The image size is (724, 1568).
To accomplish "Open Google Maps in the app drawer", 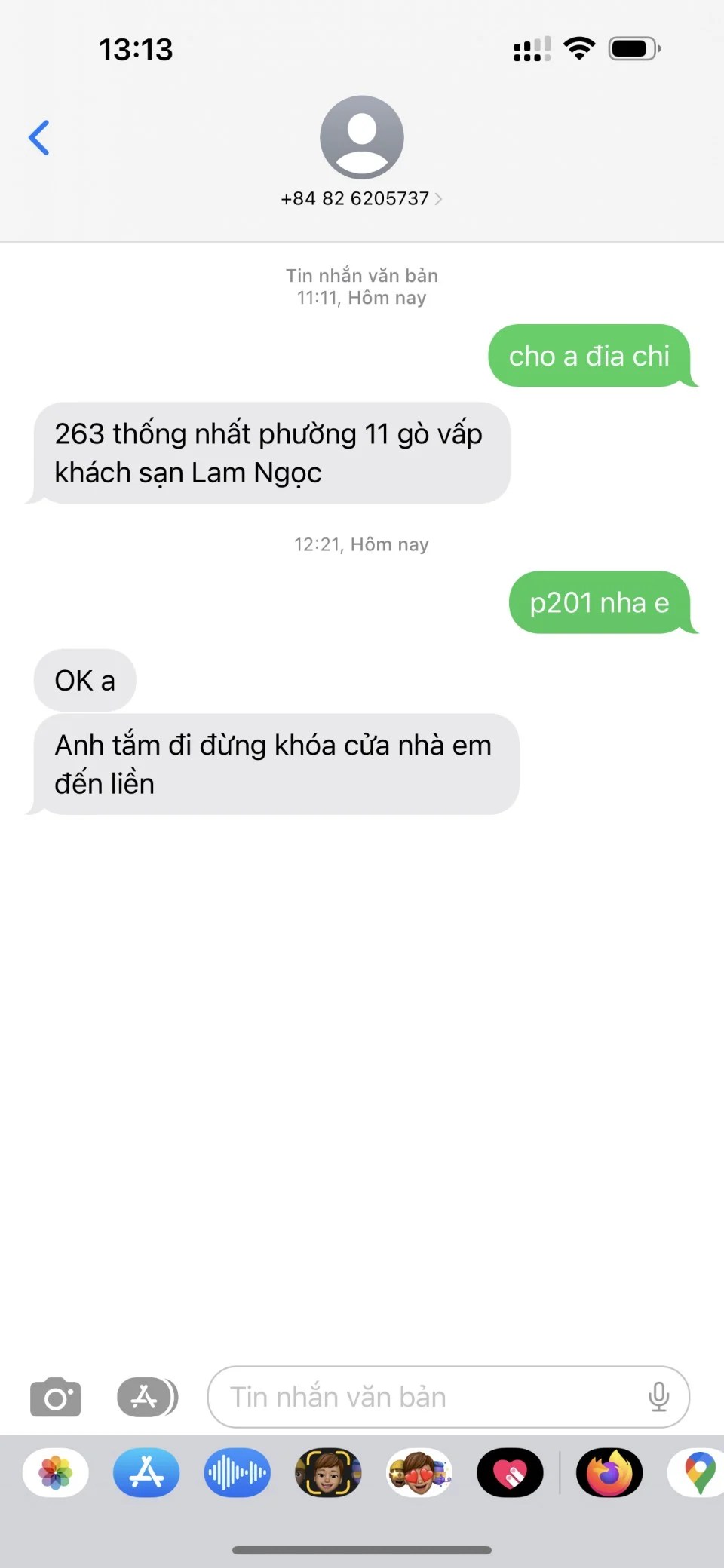I will click(698, 1472).
